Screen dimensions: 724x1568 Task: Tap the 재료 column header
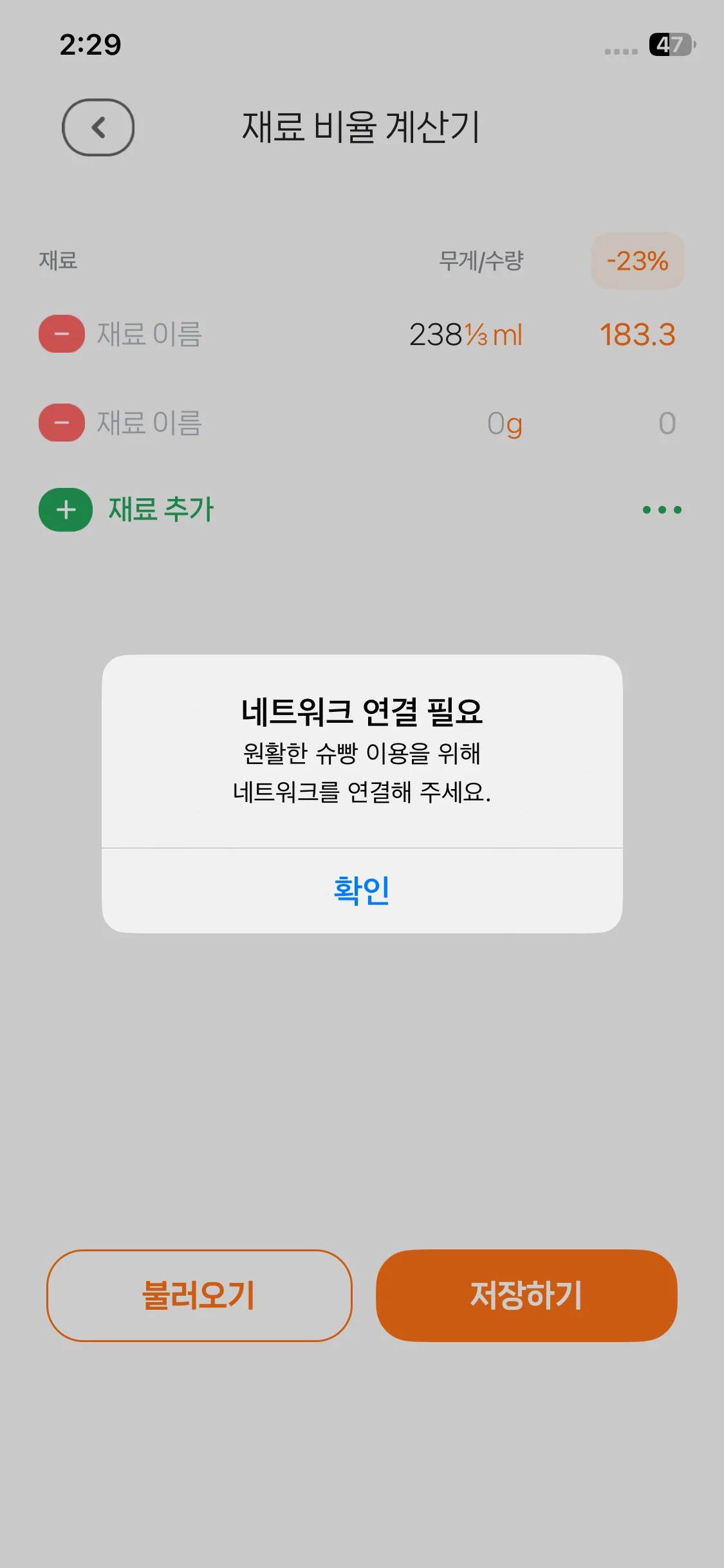click(x=57, y=261)
